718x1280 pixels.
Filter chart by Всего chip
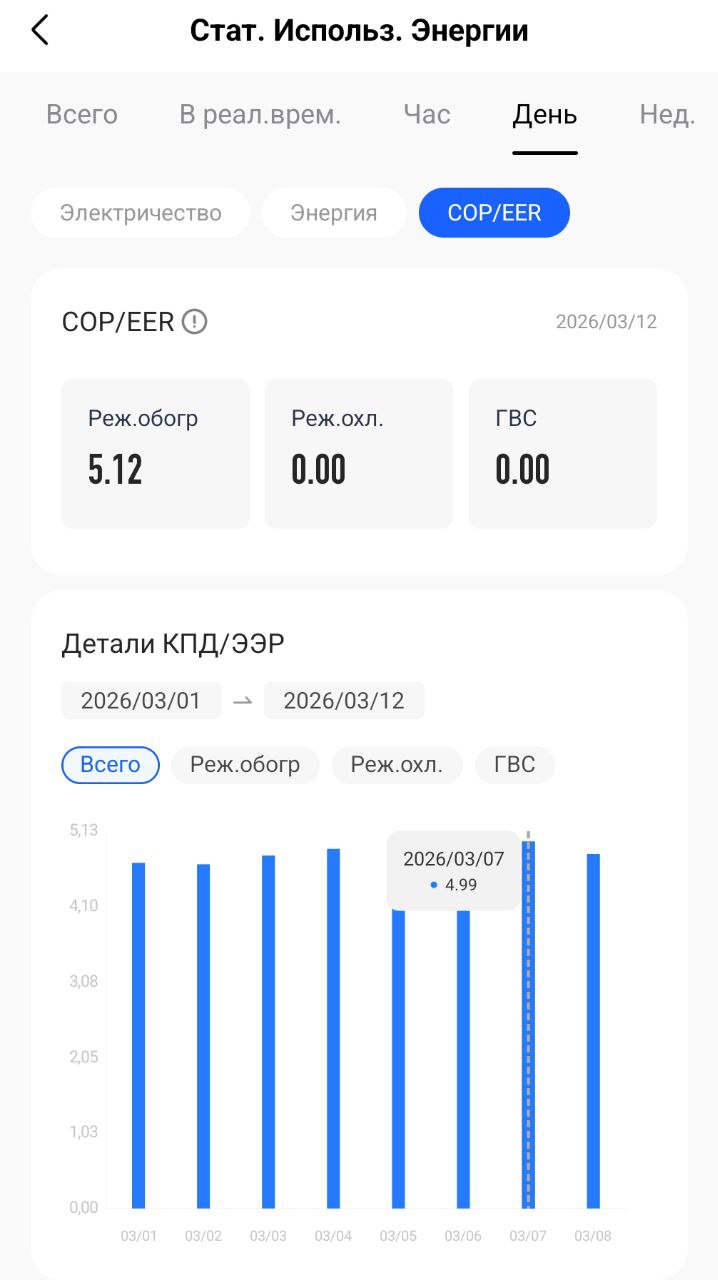[110, 765]
